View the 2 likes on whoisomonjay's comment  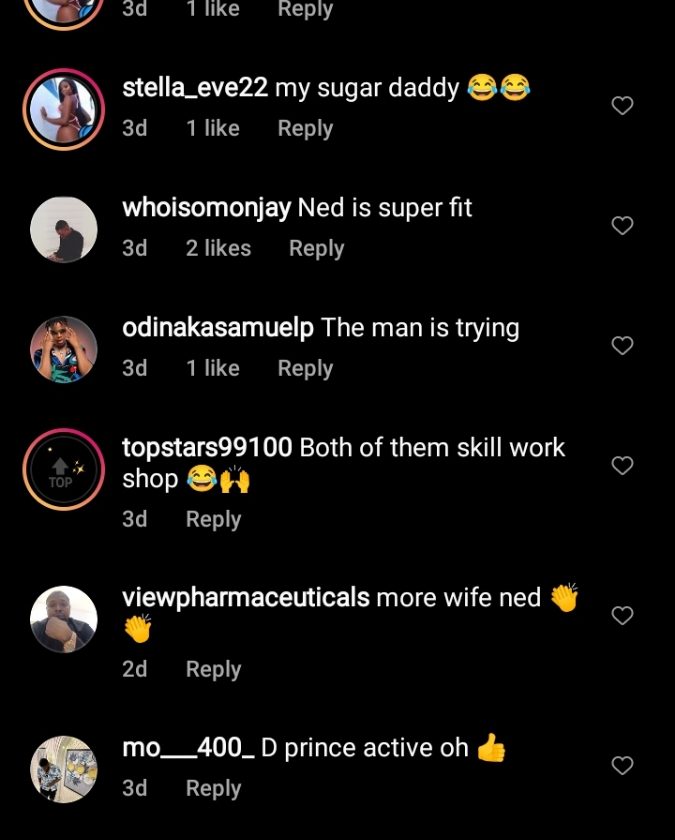[218, 249]
